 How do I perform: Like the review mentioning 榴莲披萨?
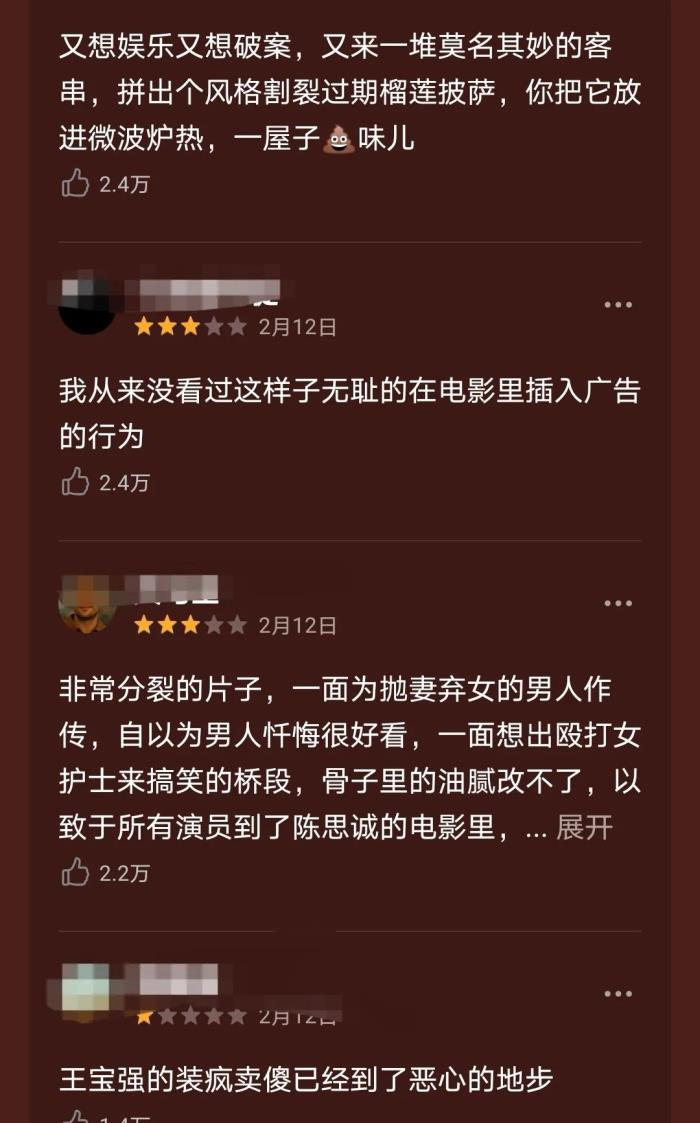[x=76, y=183]
